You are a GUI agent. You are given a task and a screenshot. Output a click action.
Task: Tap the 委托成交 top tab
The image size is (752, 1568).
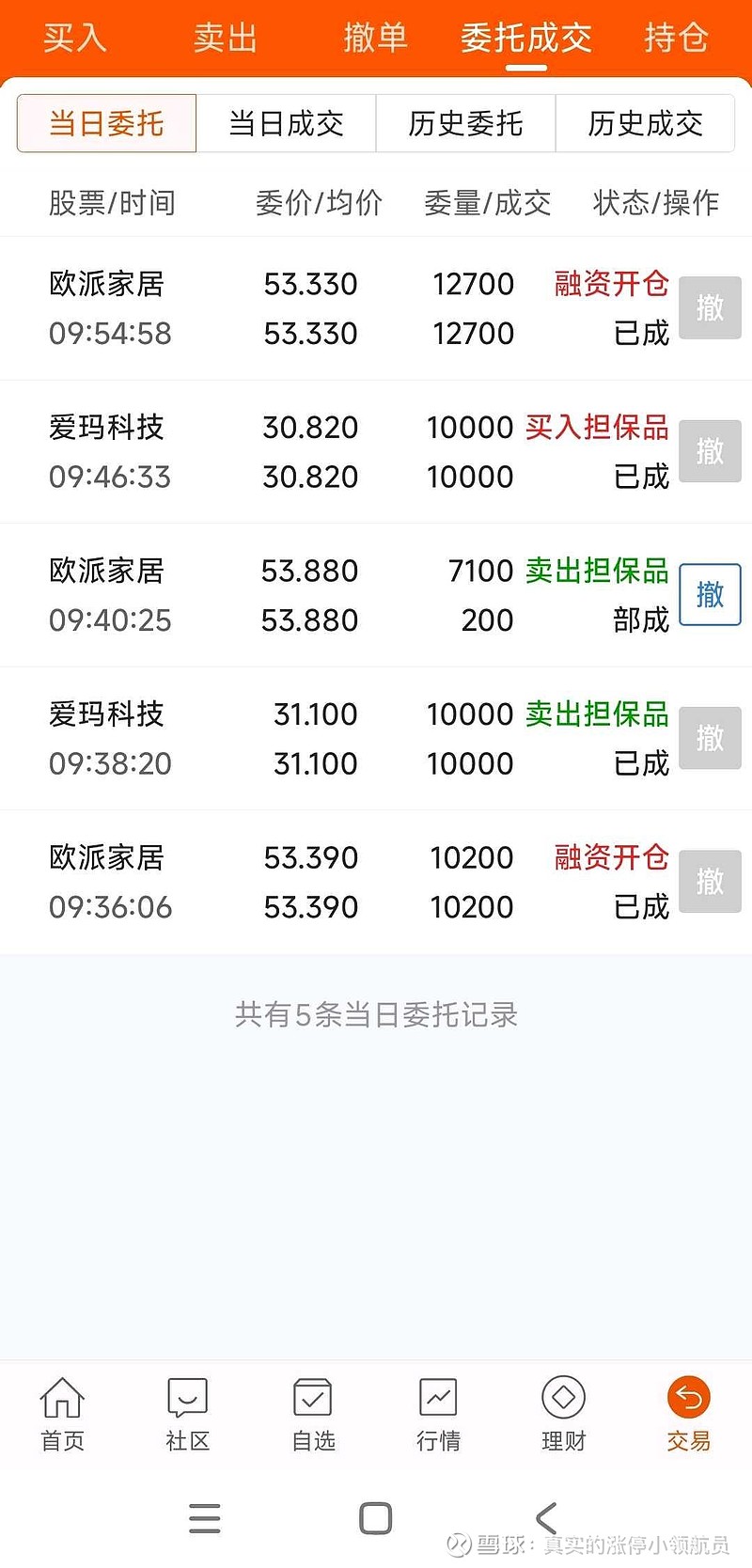click(525, 39)
